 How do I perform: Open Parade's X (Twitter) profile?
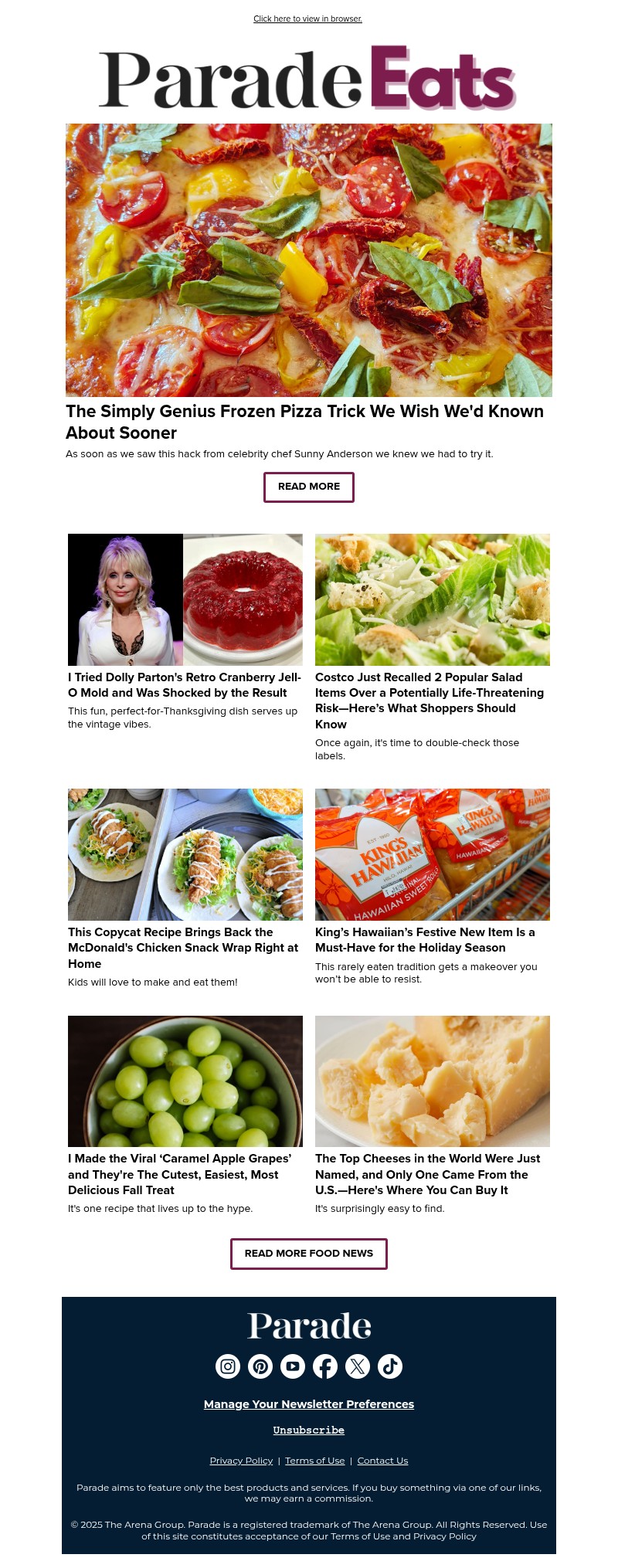(357, 1366)
